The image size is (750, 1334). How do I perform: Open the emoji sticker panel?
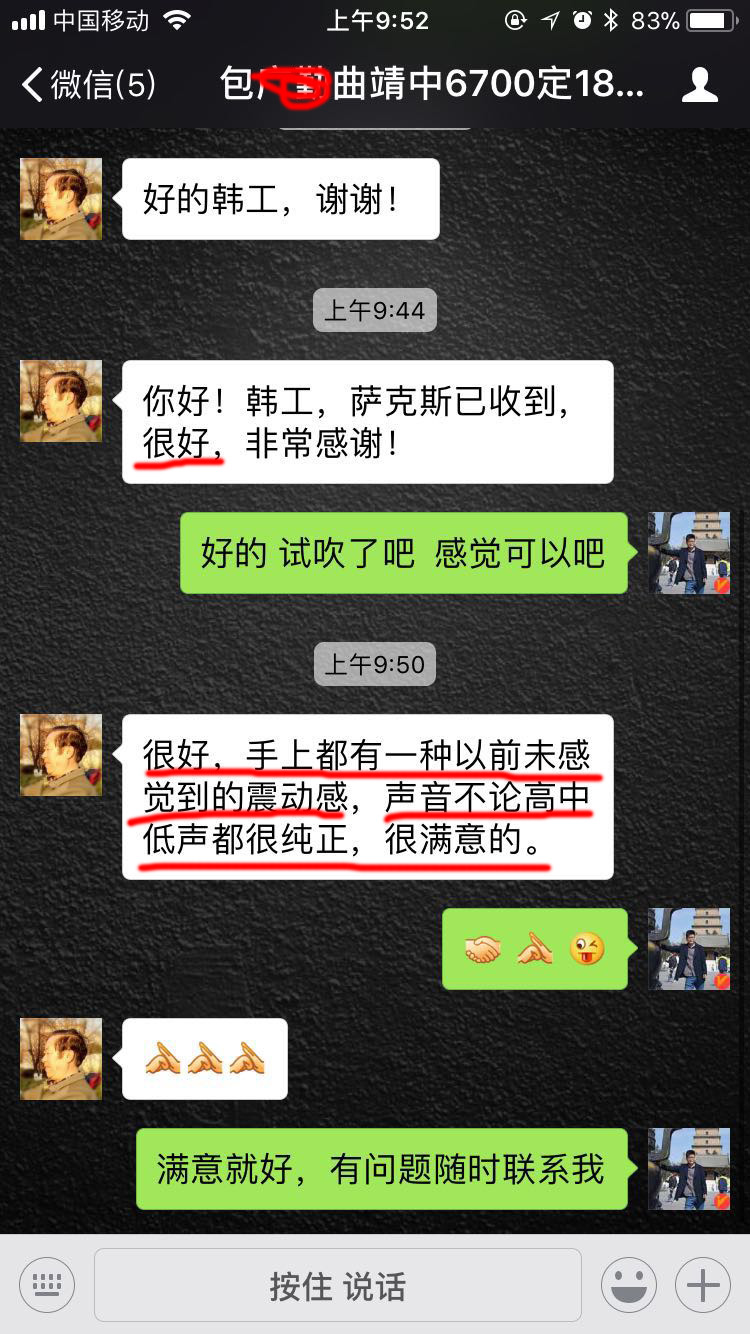[x=629, y=1285]
